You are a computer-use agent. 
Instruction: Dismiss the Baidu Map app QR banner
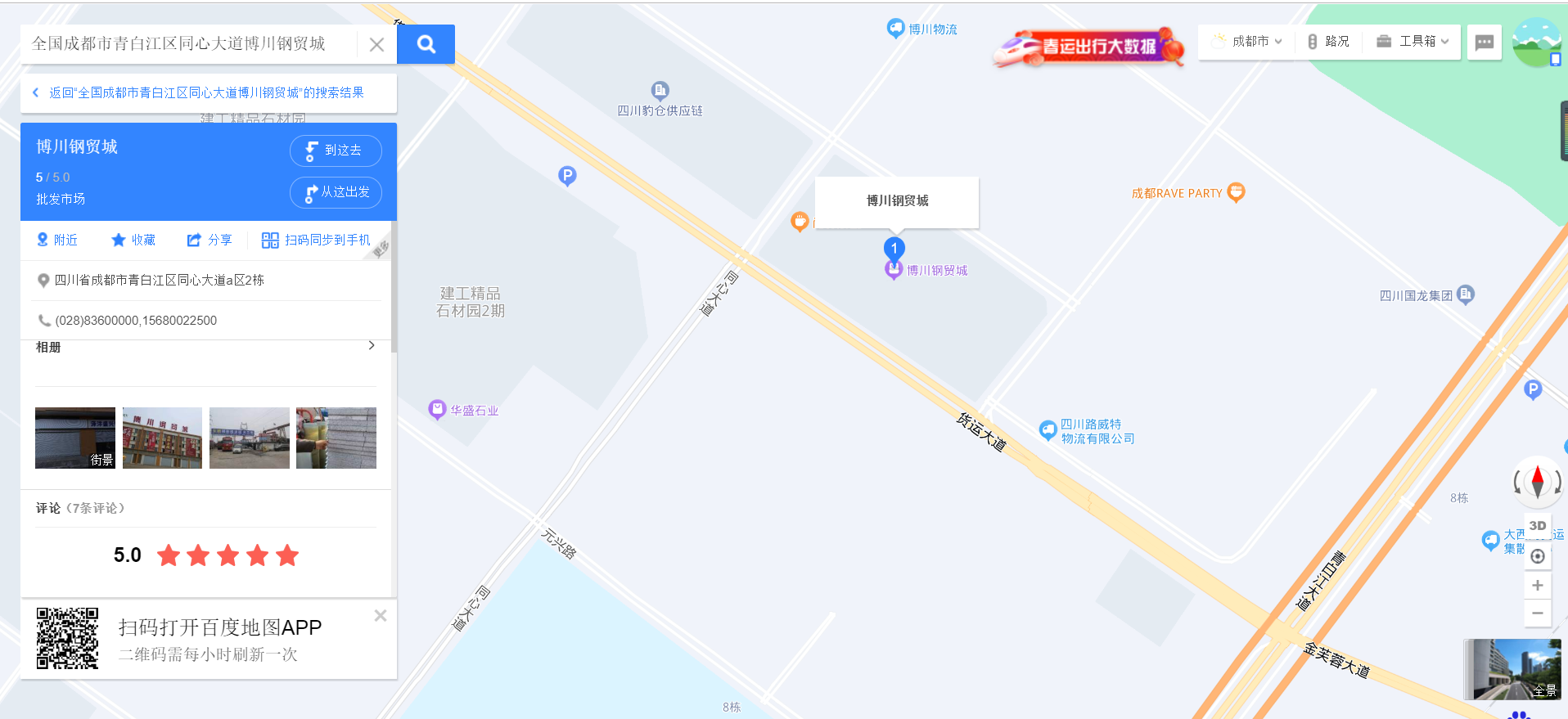tap(381, 616)
